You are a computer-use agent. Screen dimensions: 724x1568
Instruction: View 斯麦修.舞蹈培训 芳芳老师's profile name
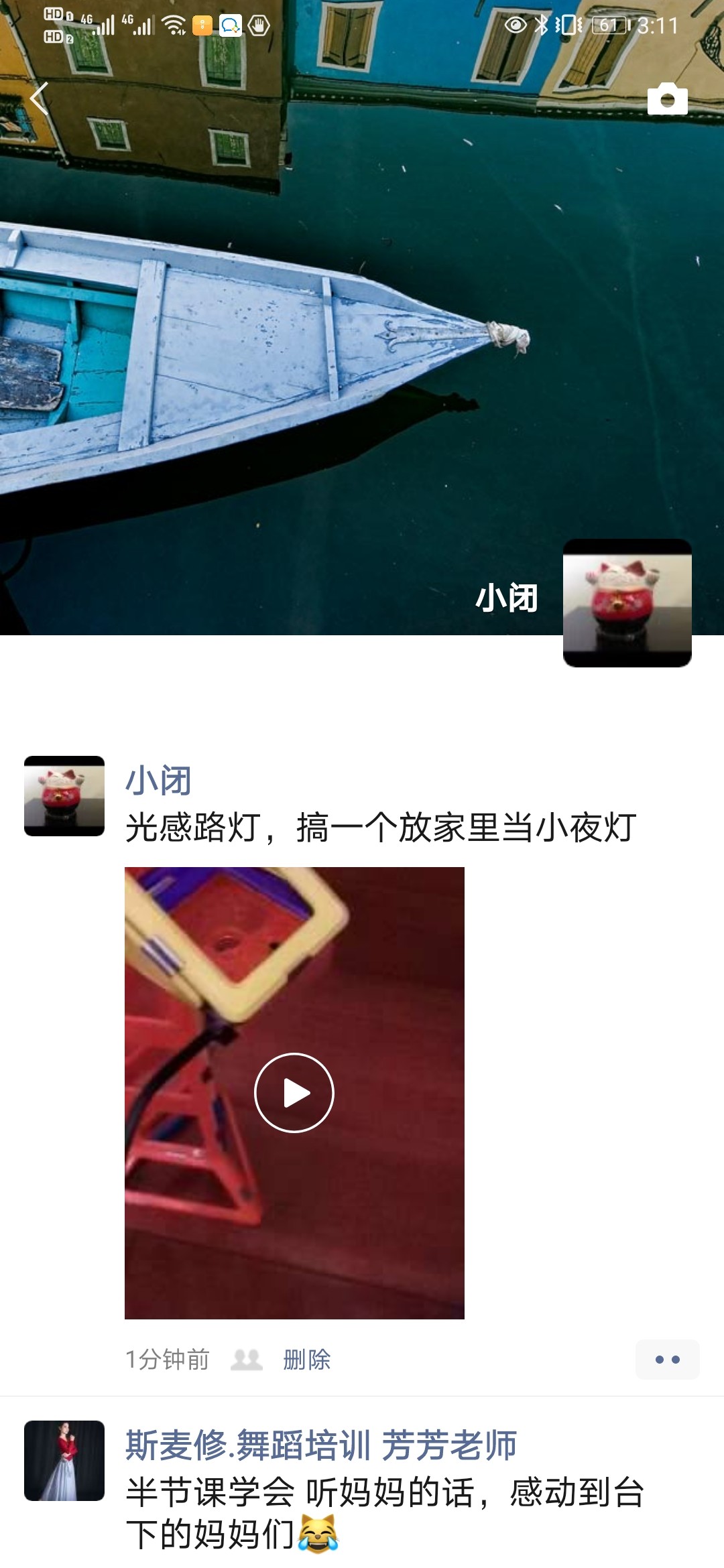320,1445
